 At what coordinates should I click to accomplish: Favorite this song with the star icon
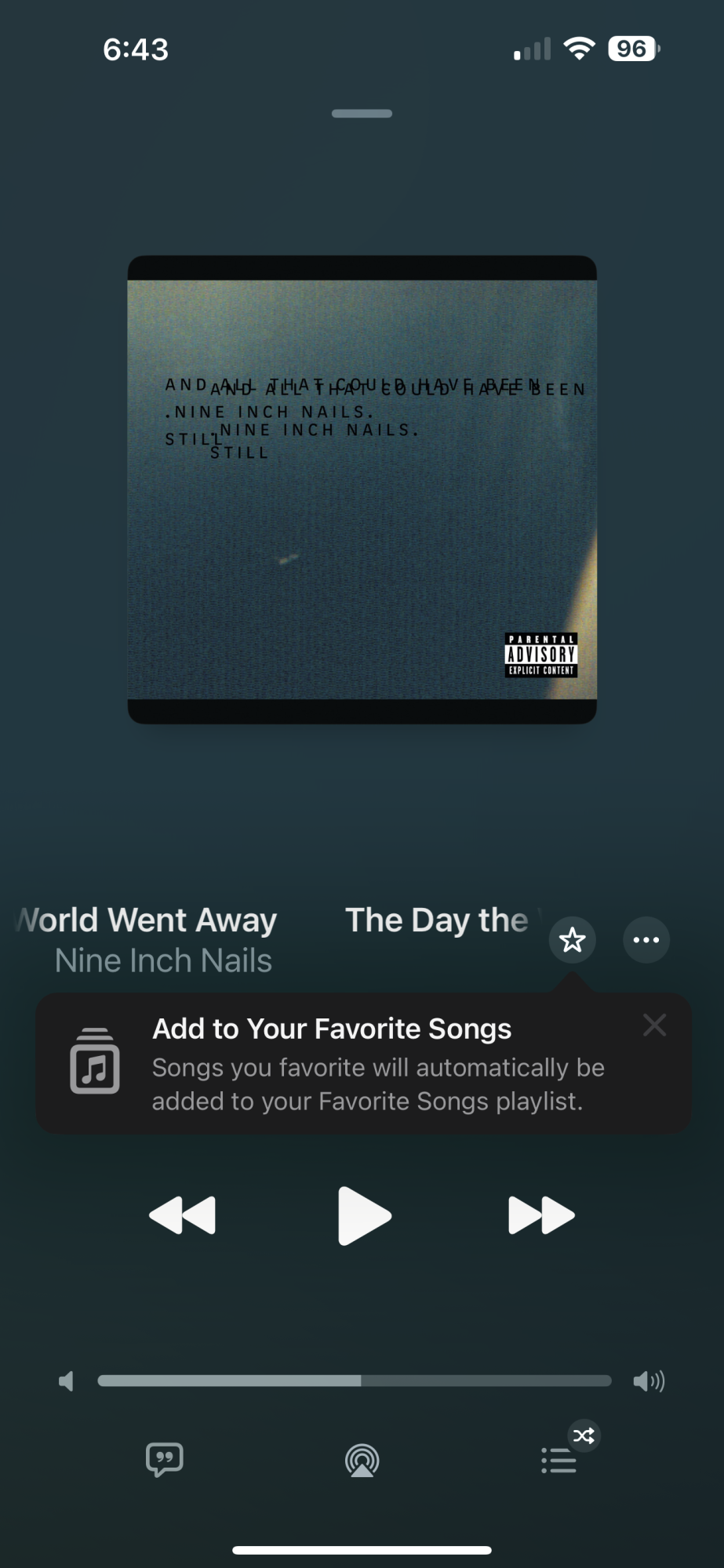click(x=572, y=939)
